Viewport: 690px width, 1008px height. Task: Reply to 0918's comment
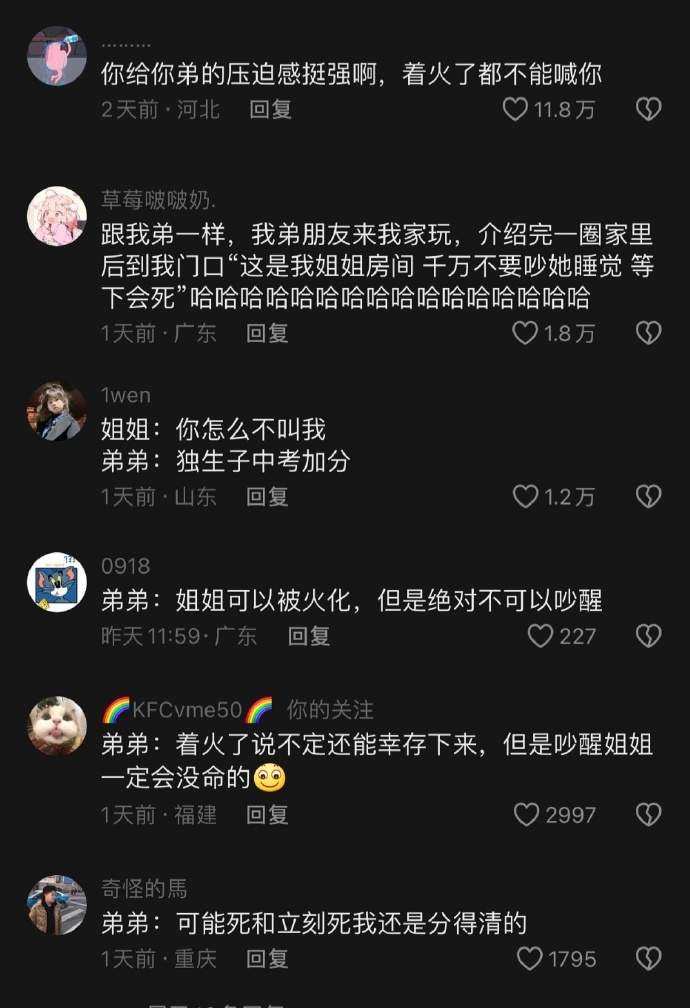(309, 636)
